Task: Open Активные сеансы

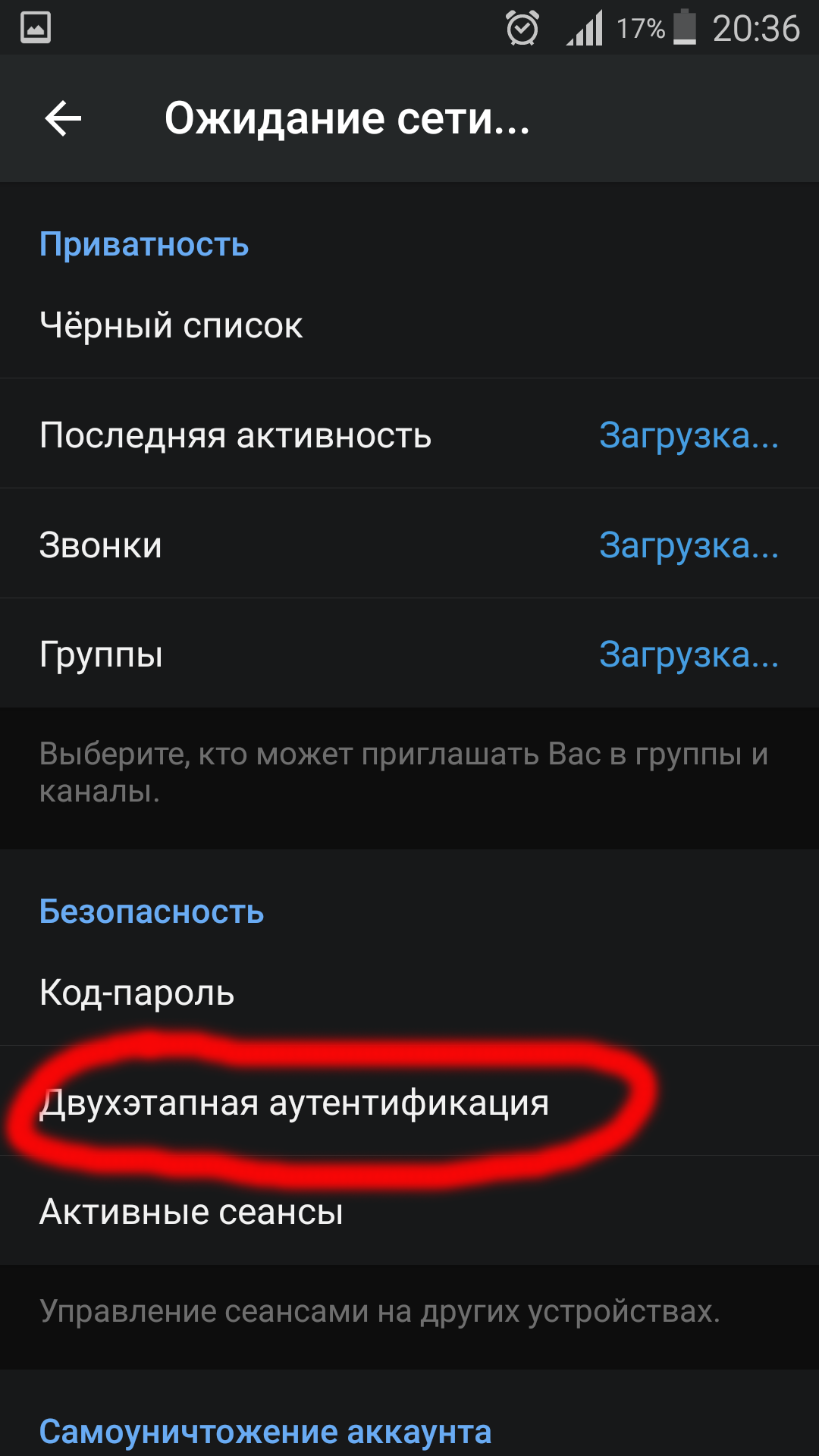Action: coord(409,1211)
